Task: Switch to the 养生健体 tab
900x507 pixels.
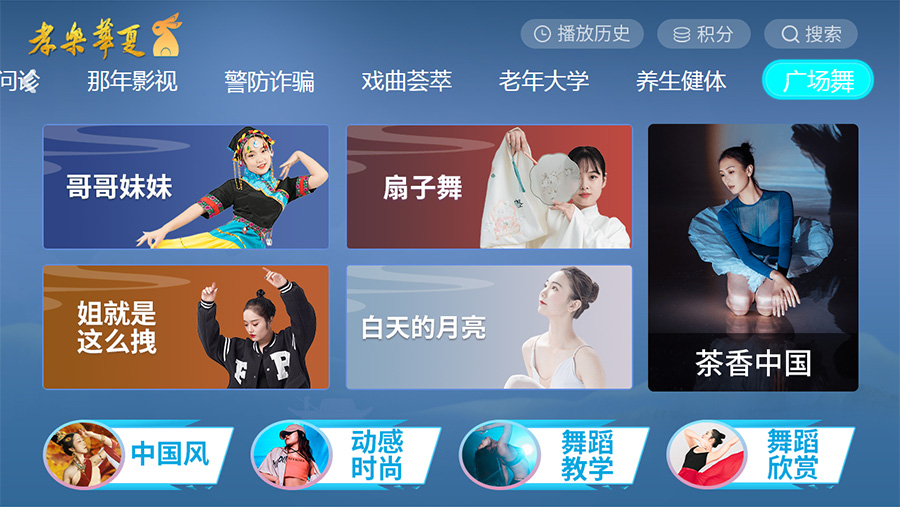Action: (681, 81)
